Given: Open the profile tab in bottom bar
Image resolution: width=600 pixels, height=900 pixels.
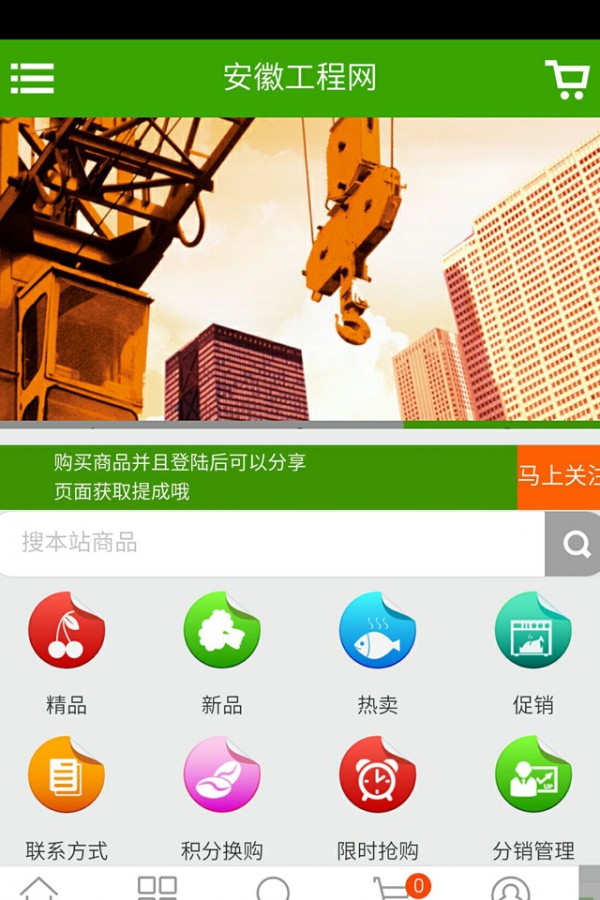Looking at the screenshot, I should tap(511, 887).
